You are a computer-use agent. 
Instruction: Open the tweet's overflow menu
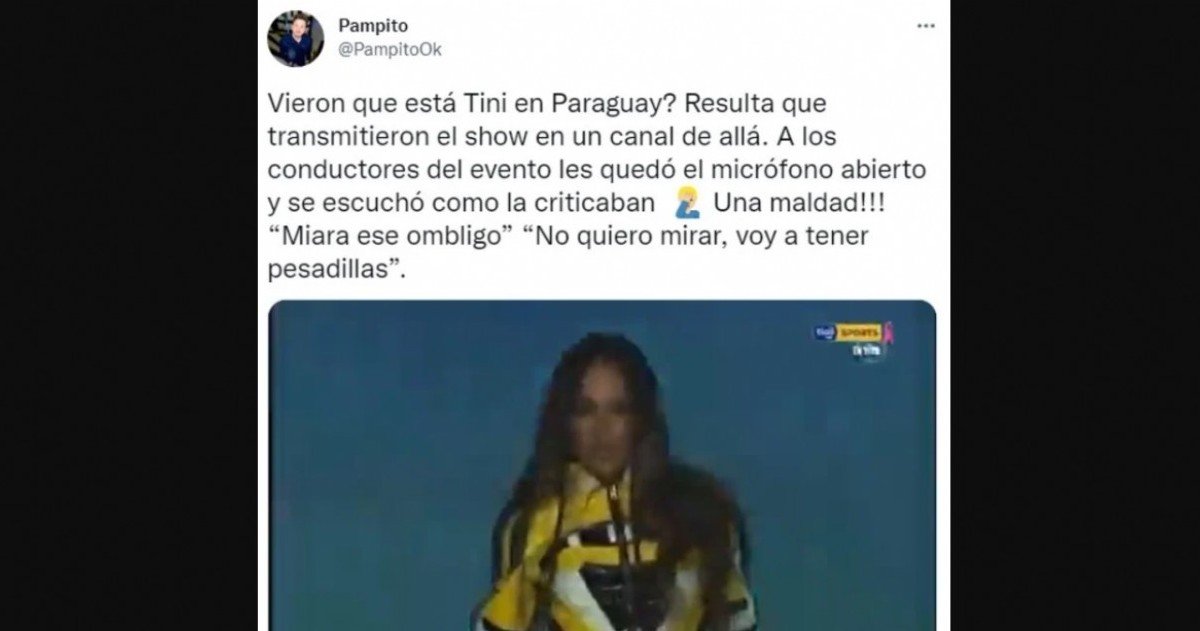(x=926, y=26)
